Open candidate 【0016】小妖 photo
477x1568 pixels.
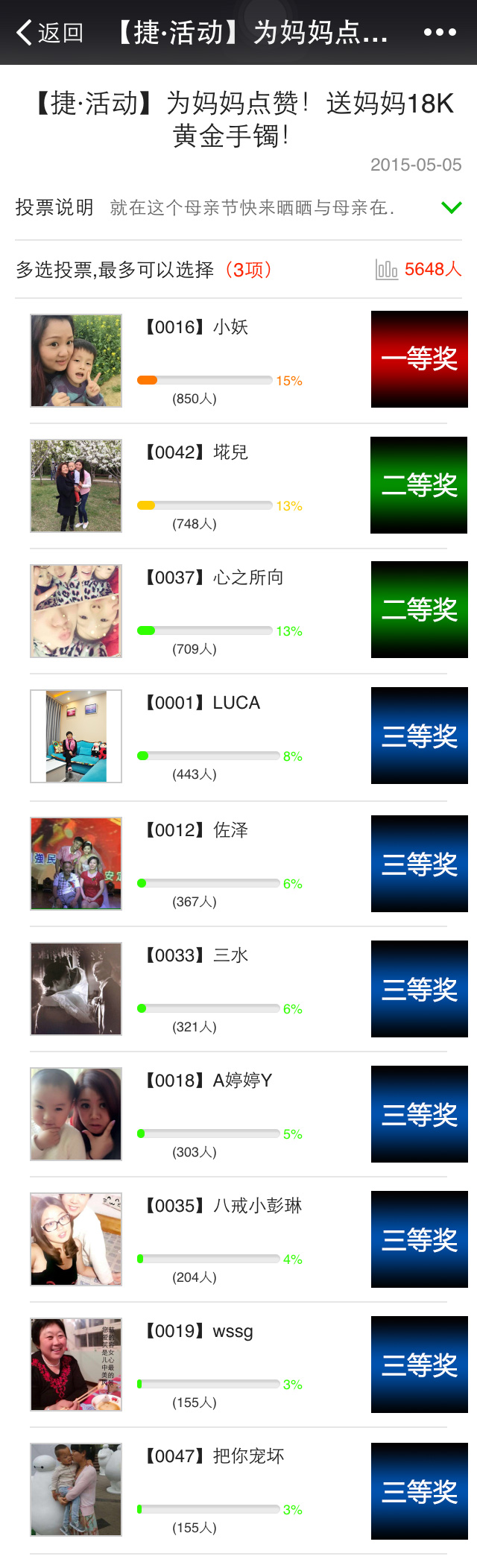point(76,361)
